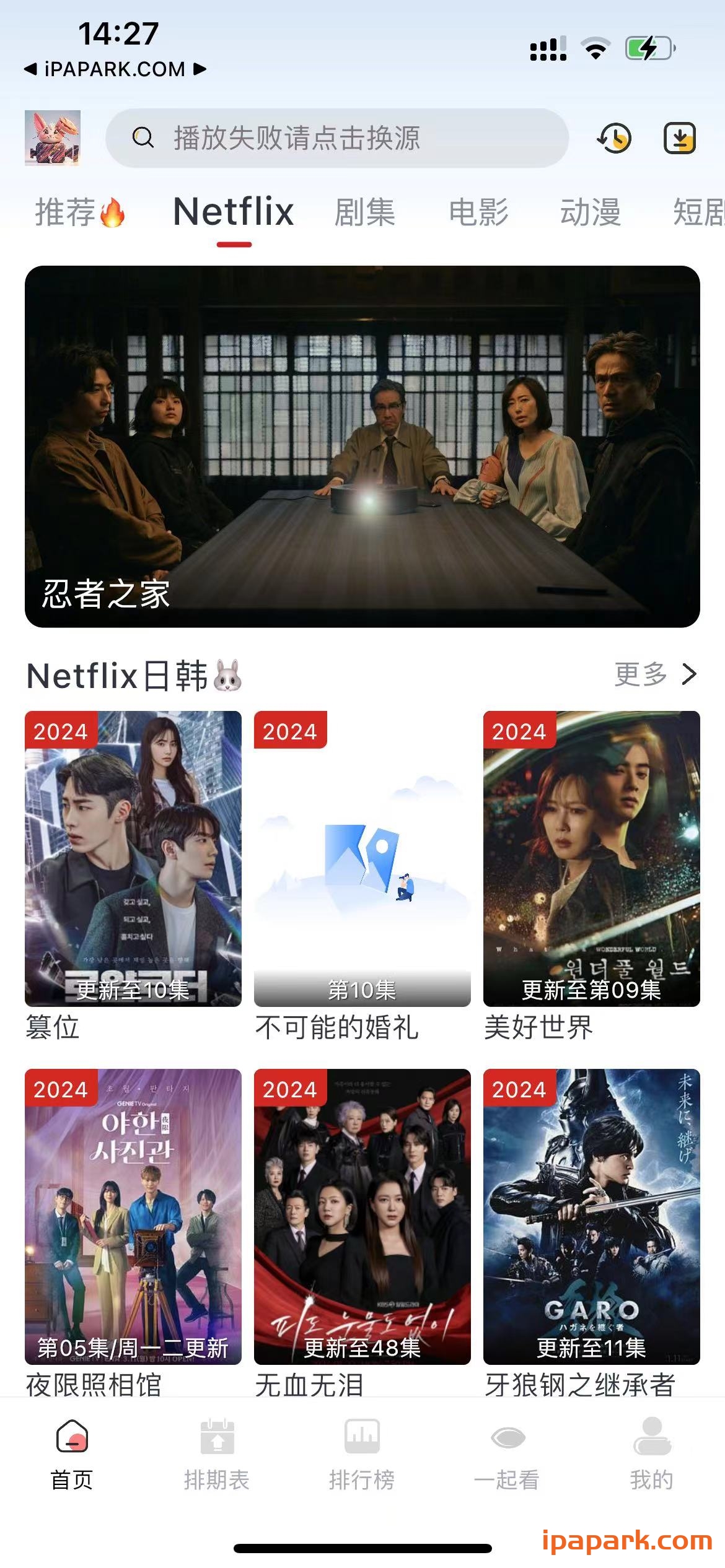Image resolution: width=725 pixels, height=1568 pixels.
Task: Tap the search magnifier icon
Action: 144,137
